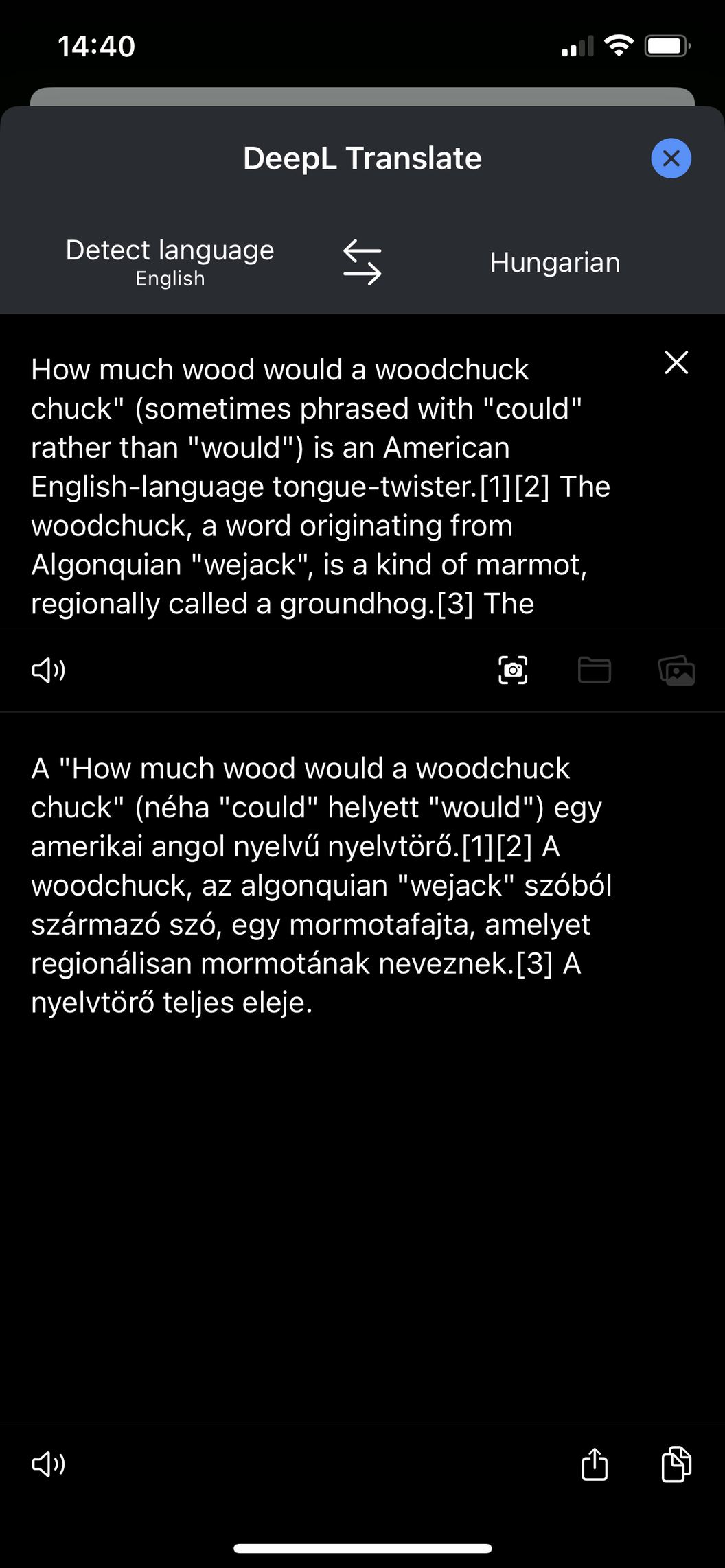The image size is (725, 1568).
Task: Pick an image from photo gallery
Action: 676,670
